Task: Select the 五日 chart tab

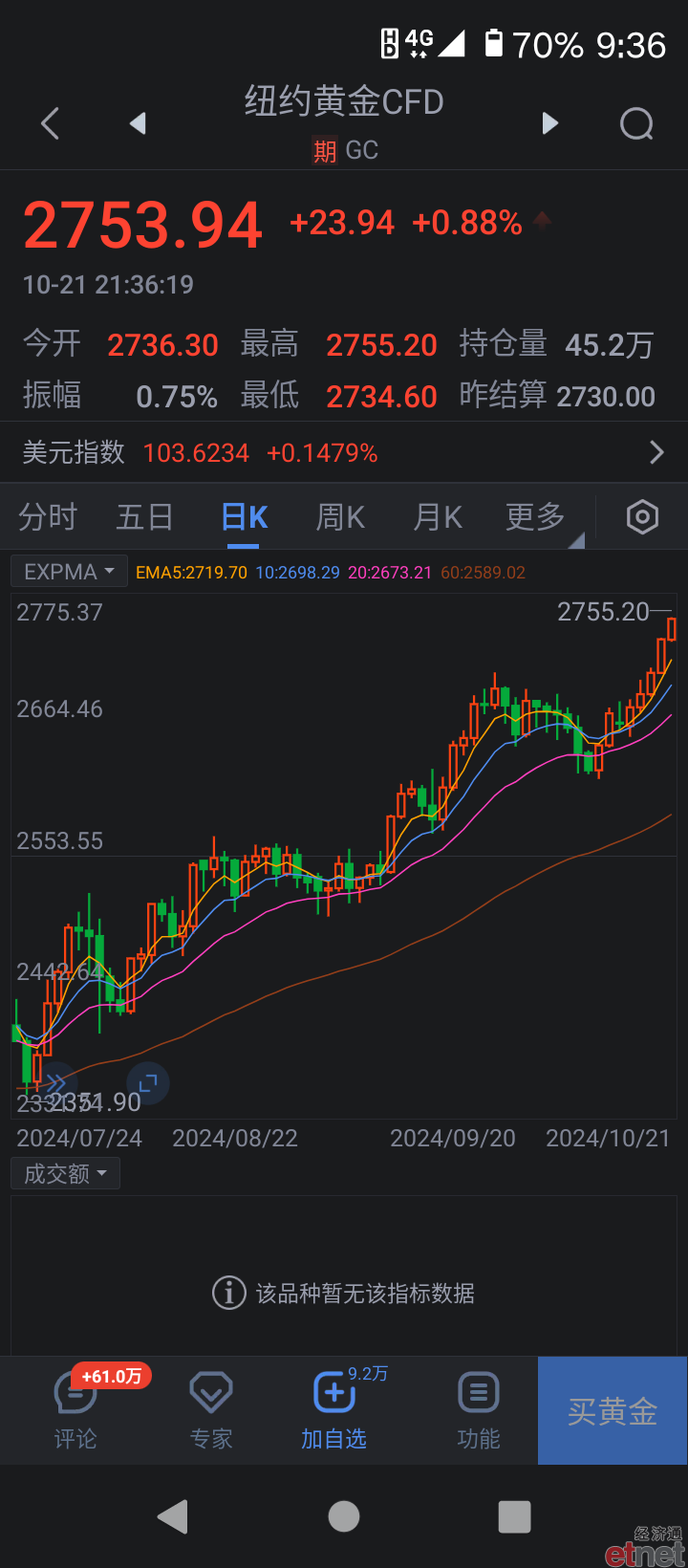Action: pos(144,517)
